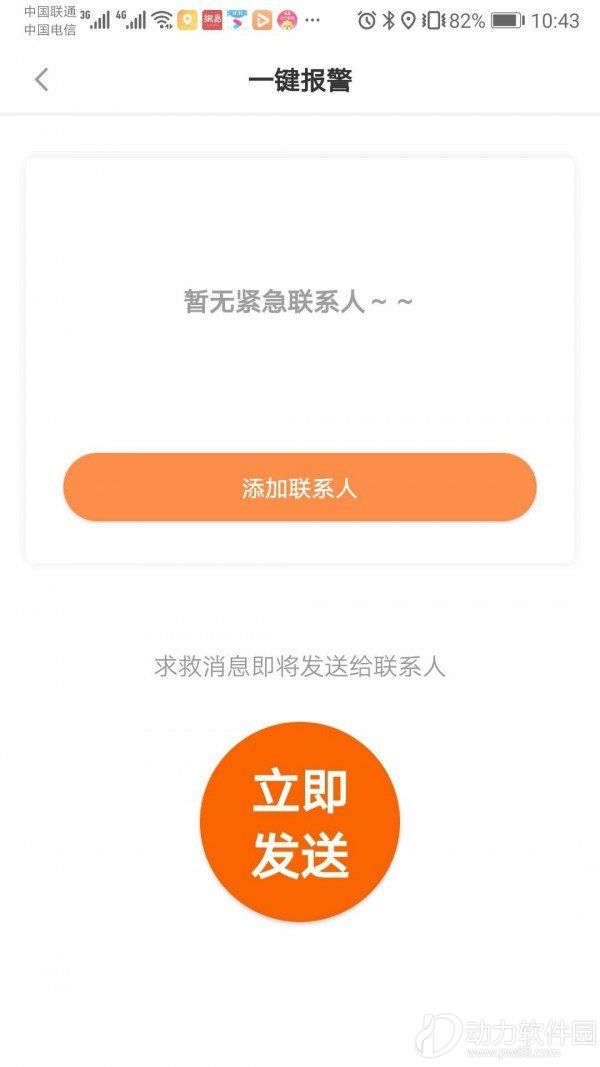Screen dimensions: 600x1067
Task: Tap the 添加联系人 button
Action: (300, 488)
